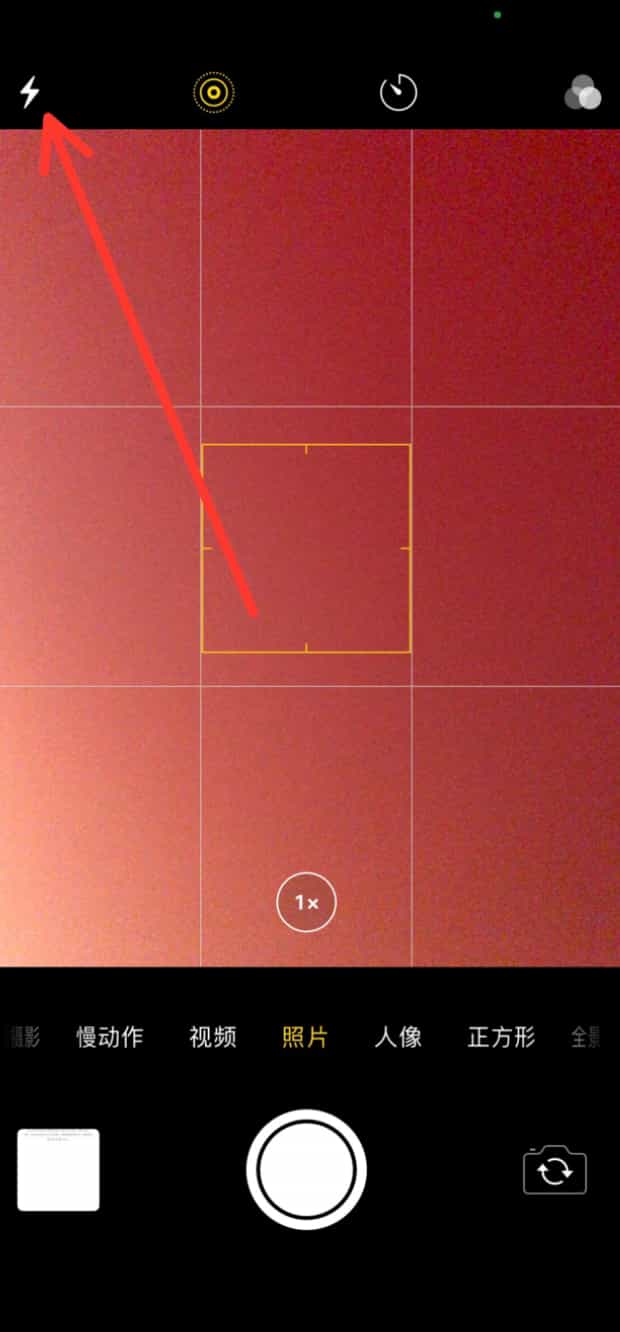Viewport: 620px width, 1332px height.
Task: Switch to 人像 mode
Action: (x=398, y=1037)
